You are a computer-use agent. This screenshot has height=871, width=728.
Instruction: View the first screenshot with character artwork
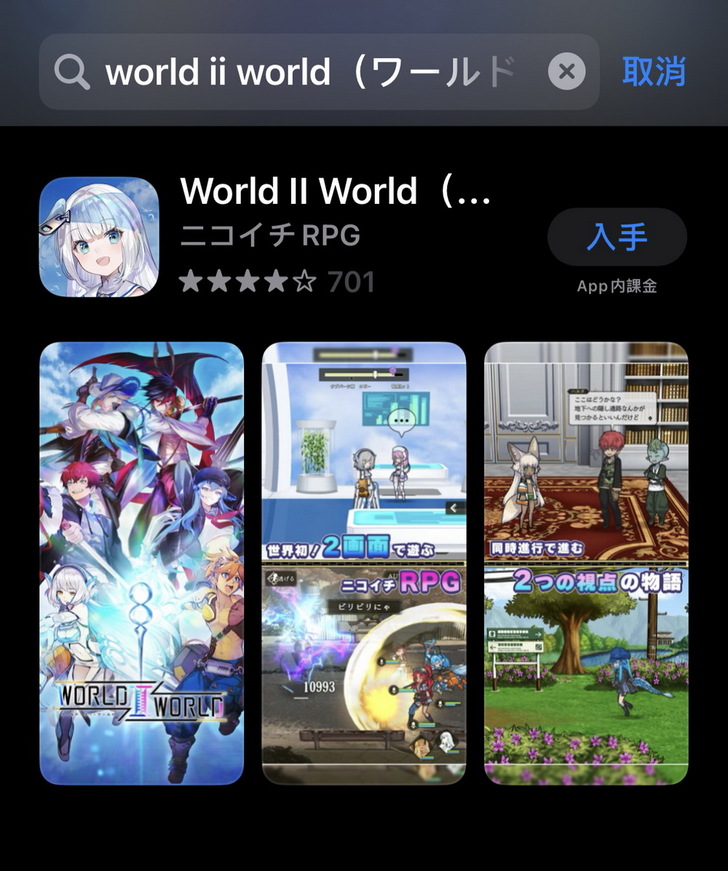142,563
